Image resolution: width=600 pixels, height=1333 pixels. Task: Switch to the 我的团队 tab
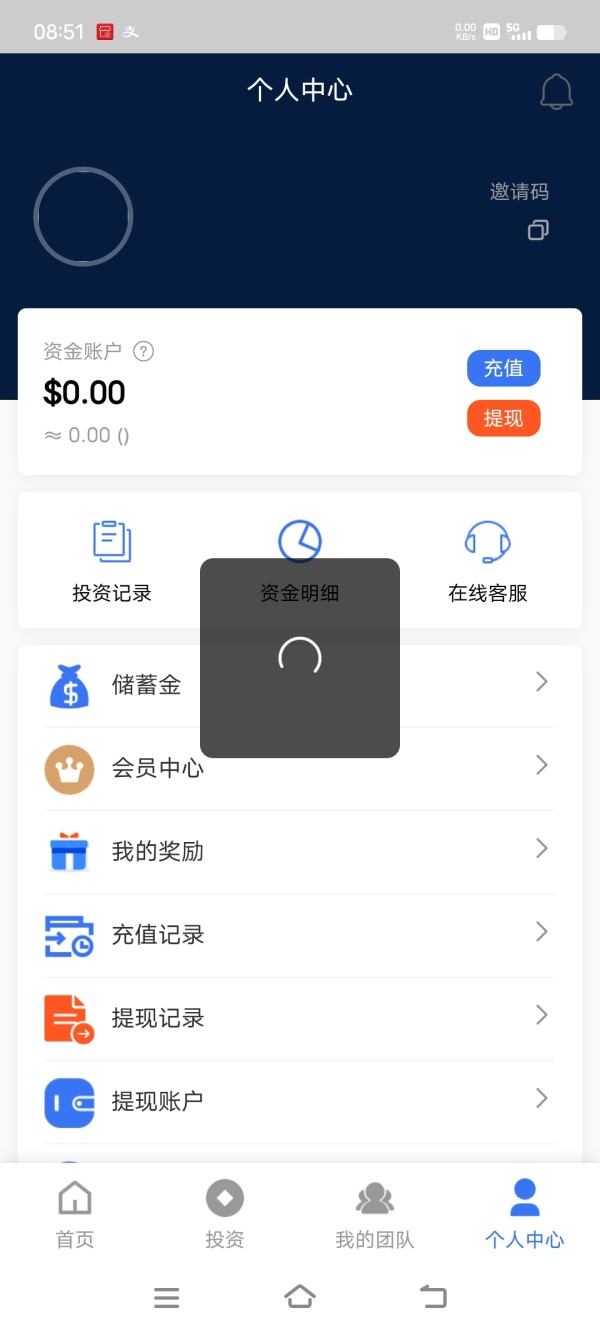coord(375,1213)
